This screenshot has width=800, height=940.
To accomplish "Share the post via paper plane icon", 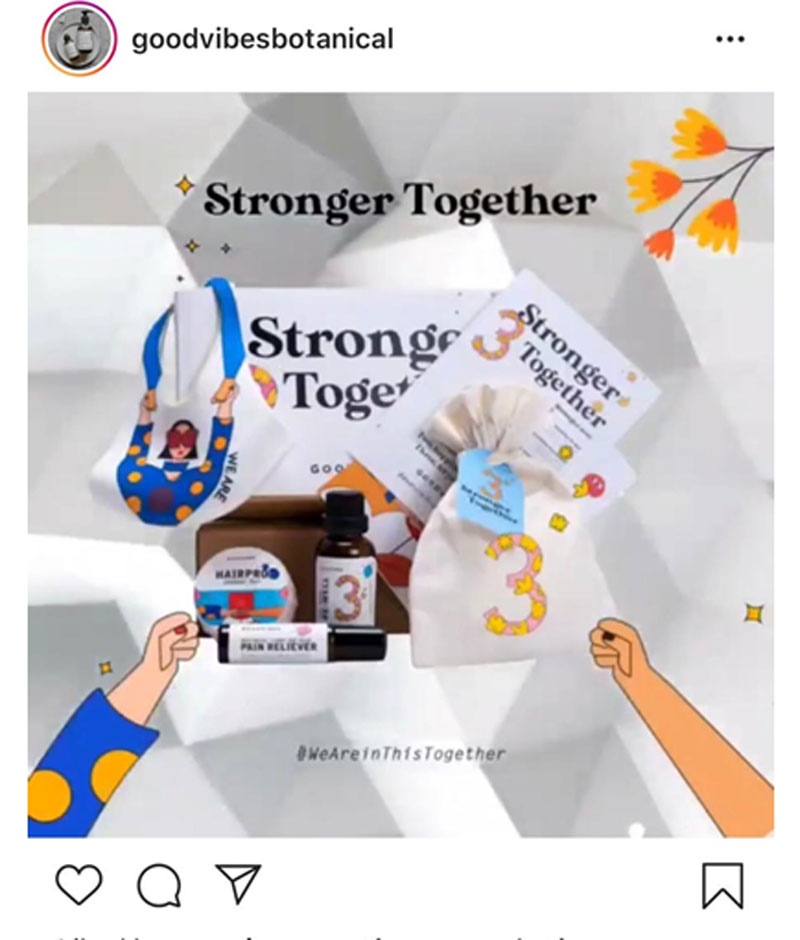I will [x=238, y=885].
